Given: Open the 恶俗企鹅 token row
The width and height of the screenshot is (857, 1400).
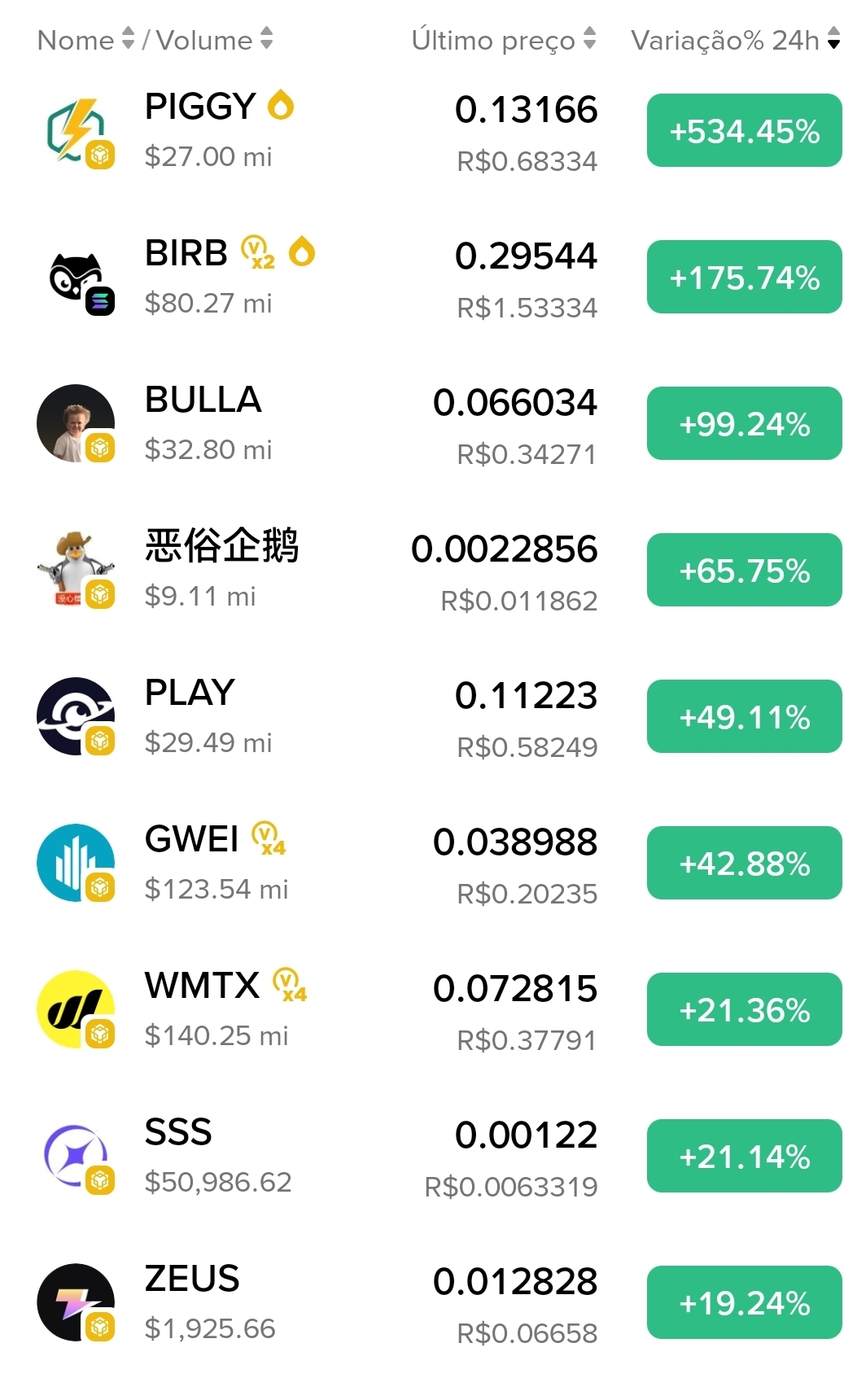Looking at the screenshot, I should pyautogui.click(x=221, y=546).
